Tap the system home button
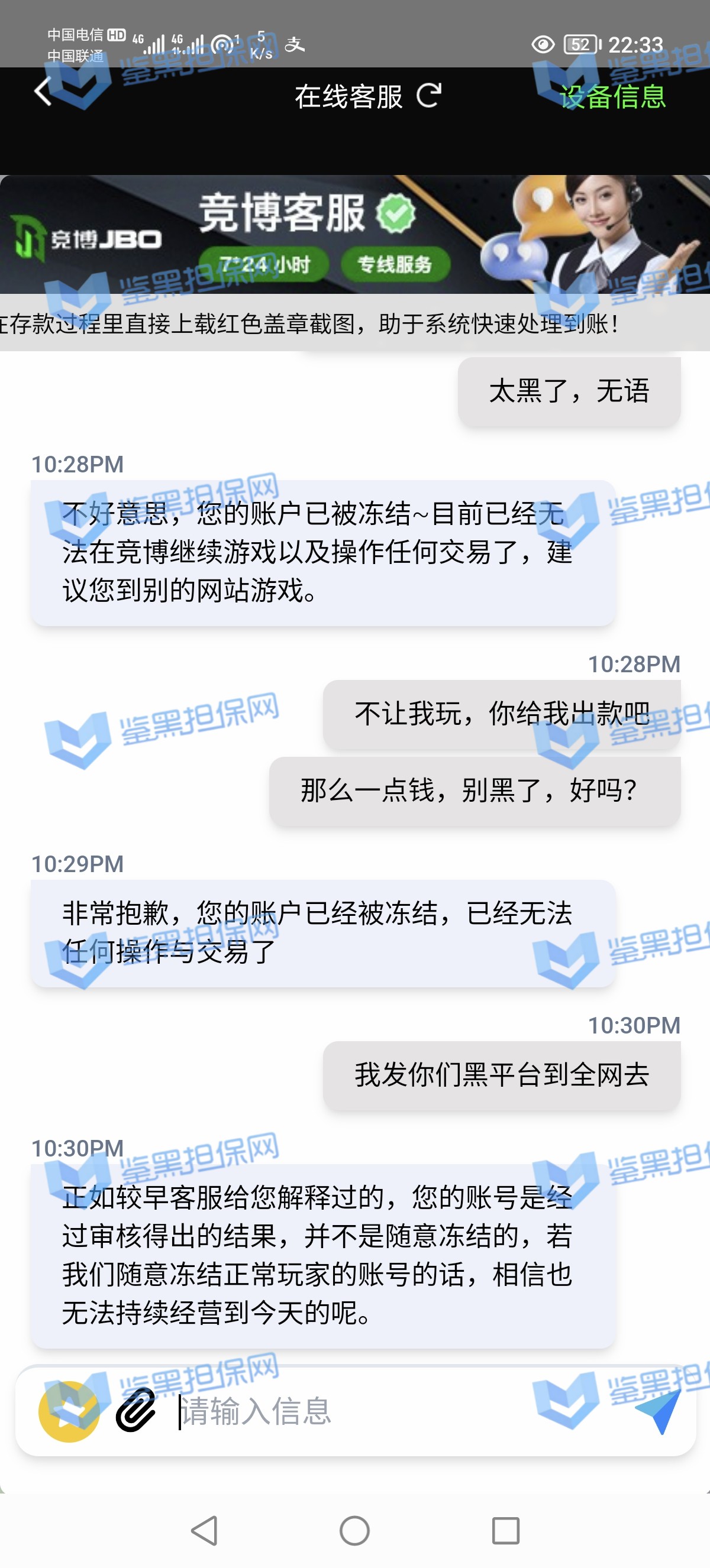The height and width of the screenshot is (1568, 710). click(354, 1530)
